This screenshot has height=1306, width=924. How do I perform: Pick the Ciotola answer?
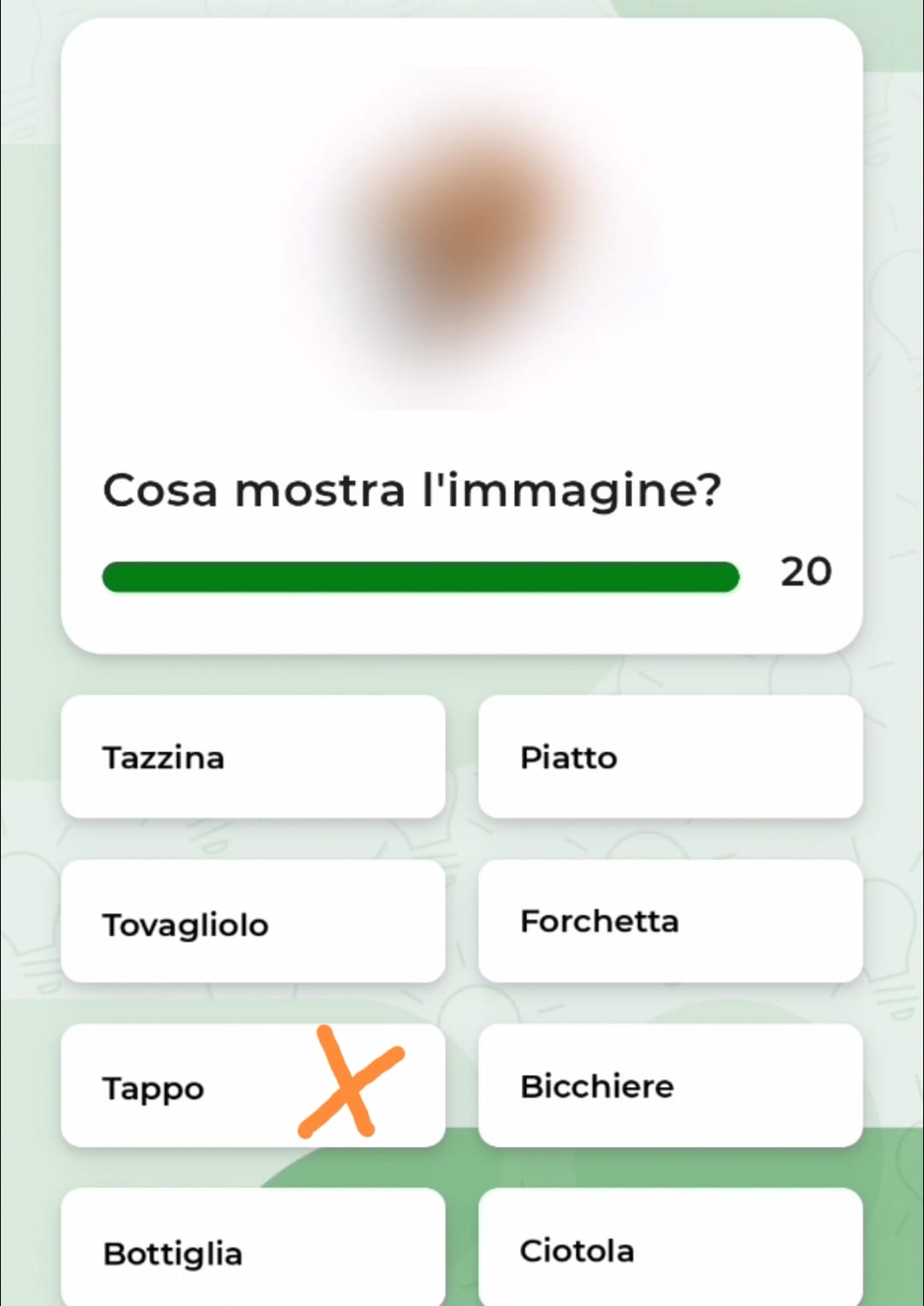pos(670,1250)
